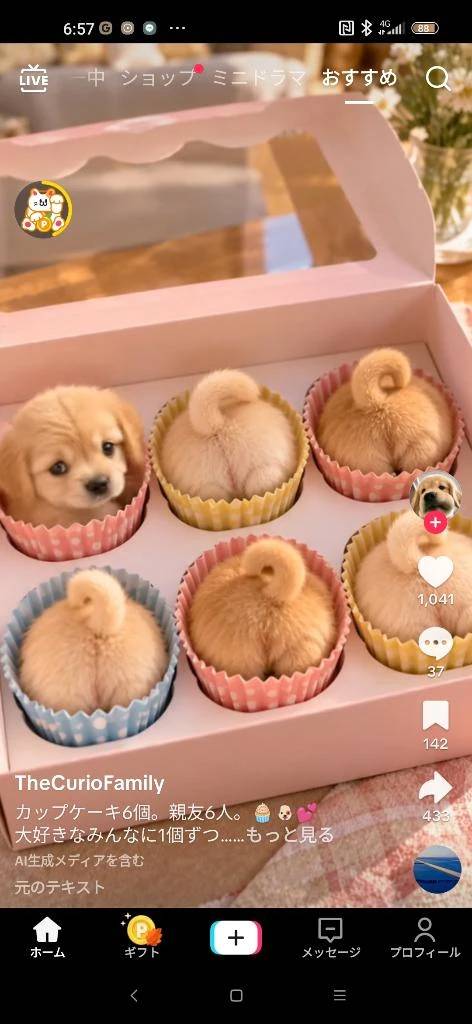
Task: Switch to the ショップ tab
Action: tap(158, 78)
